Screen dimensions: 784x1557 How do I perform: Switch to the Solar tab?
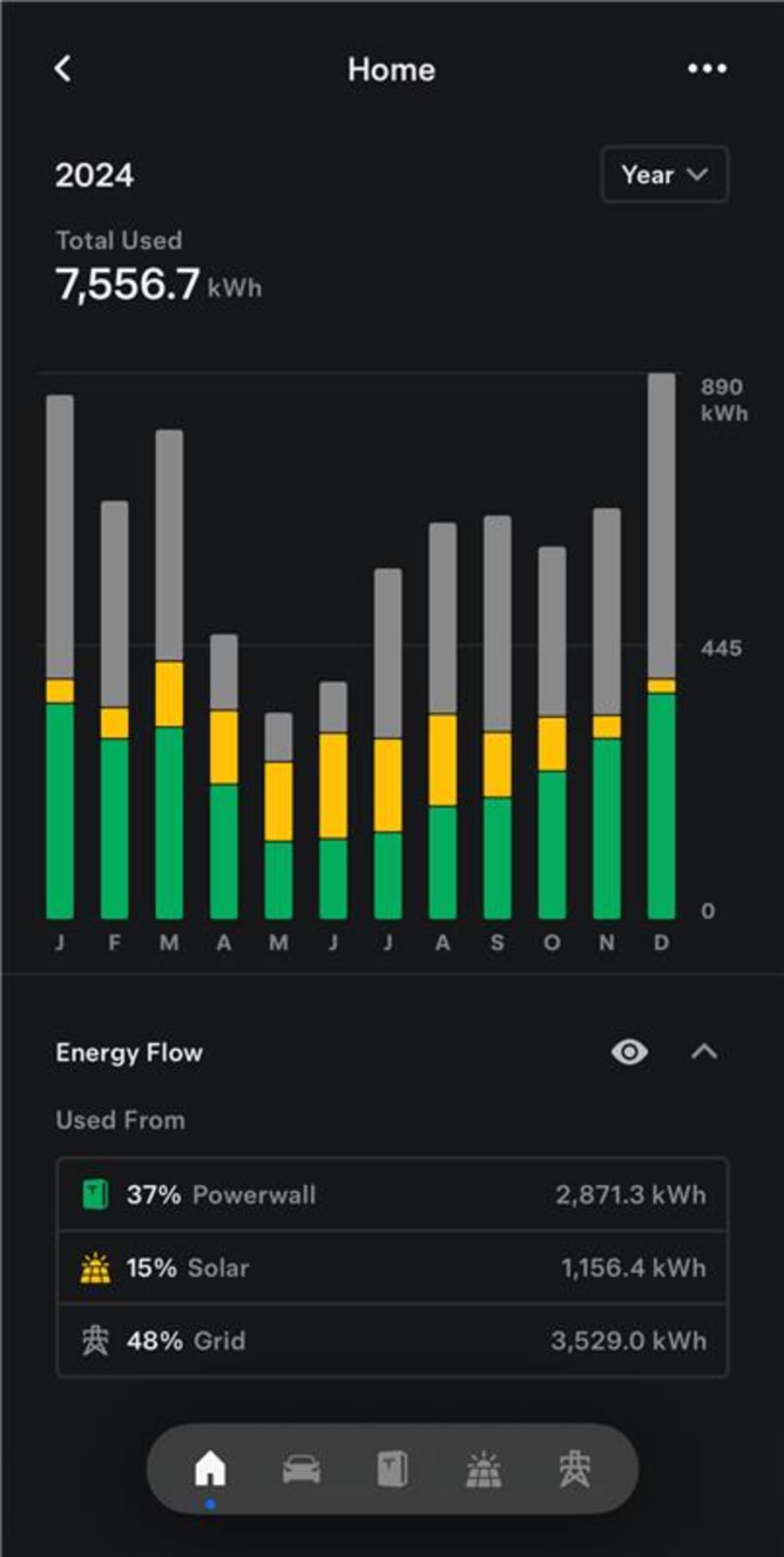point(483,1470)
